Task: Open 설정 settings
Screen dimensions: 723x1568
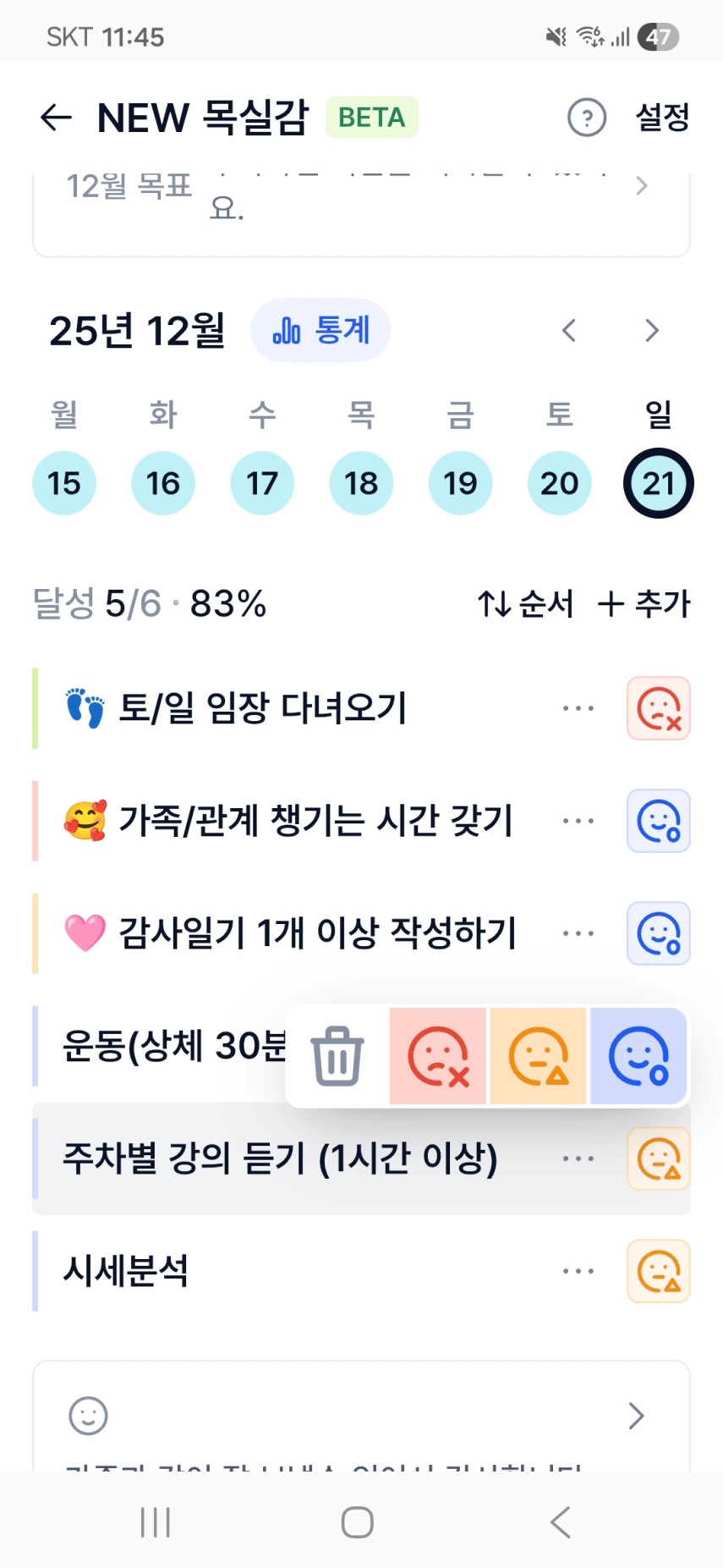Action: pyautogui.click(x=662, y=118)
